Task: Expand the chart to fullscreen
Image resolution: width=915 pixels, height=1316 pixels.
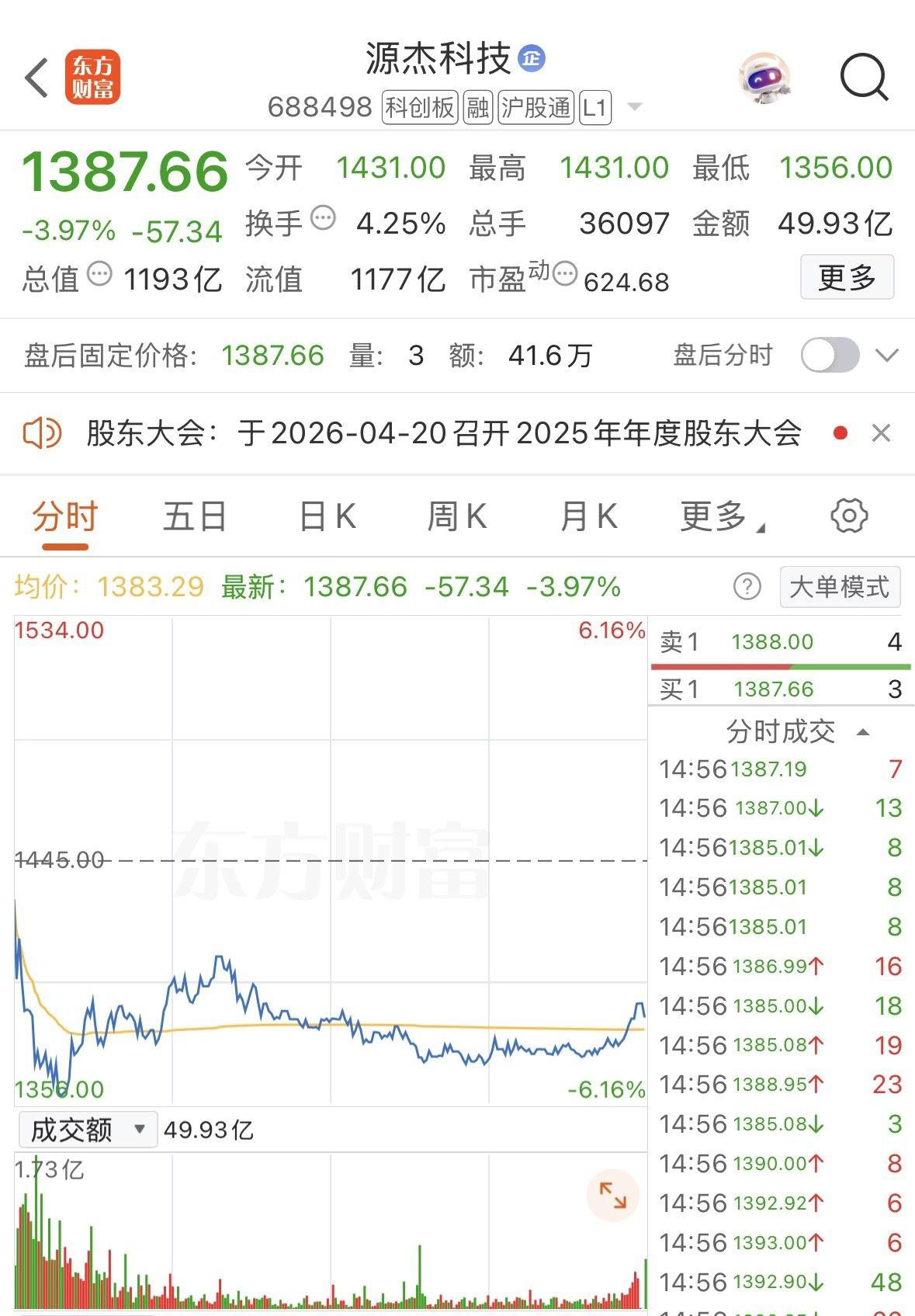Action: pos(612,1195)
